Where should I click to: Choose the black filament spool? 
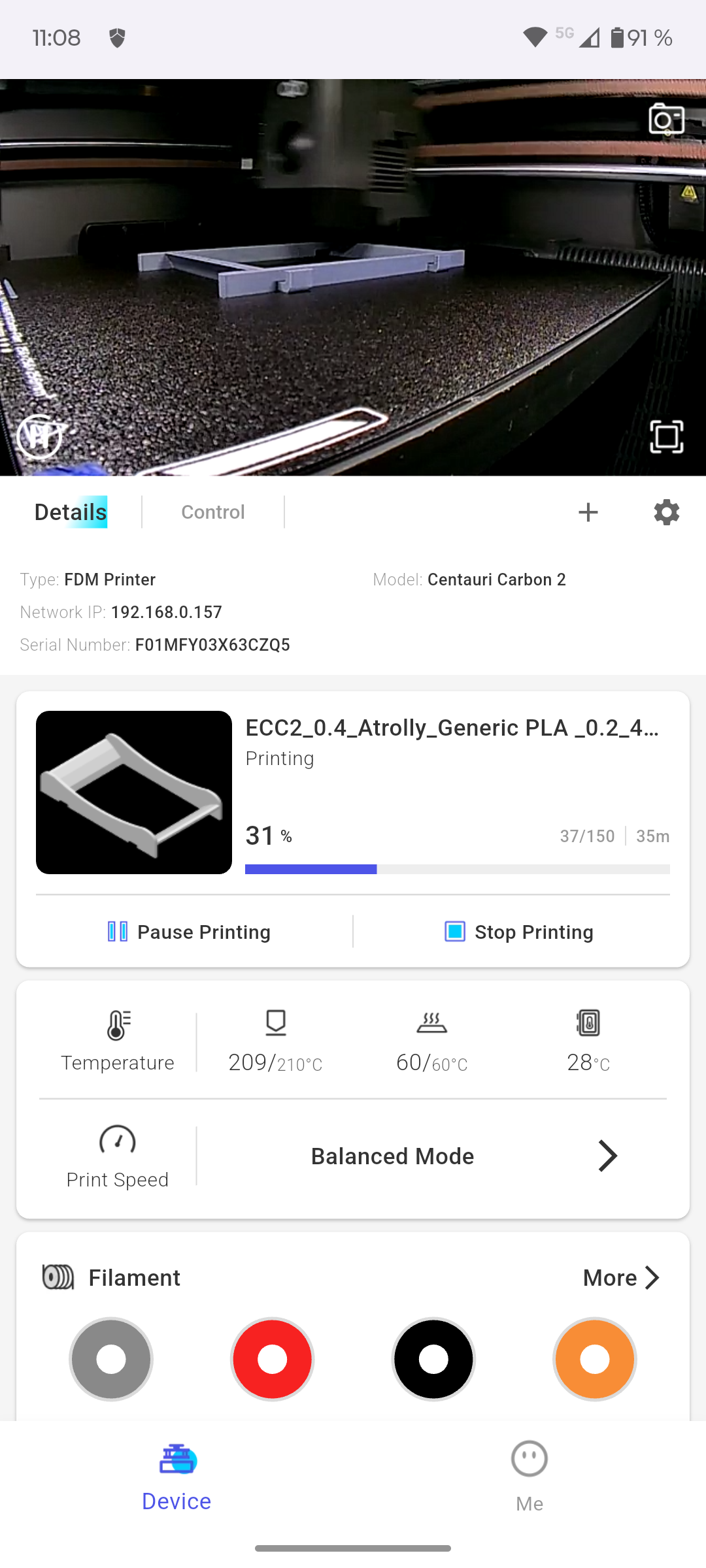click(x=433, y=1359)
